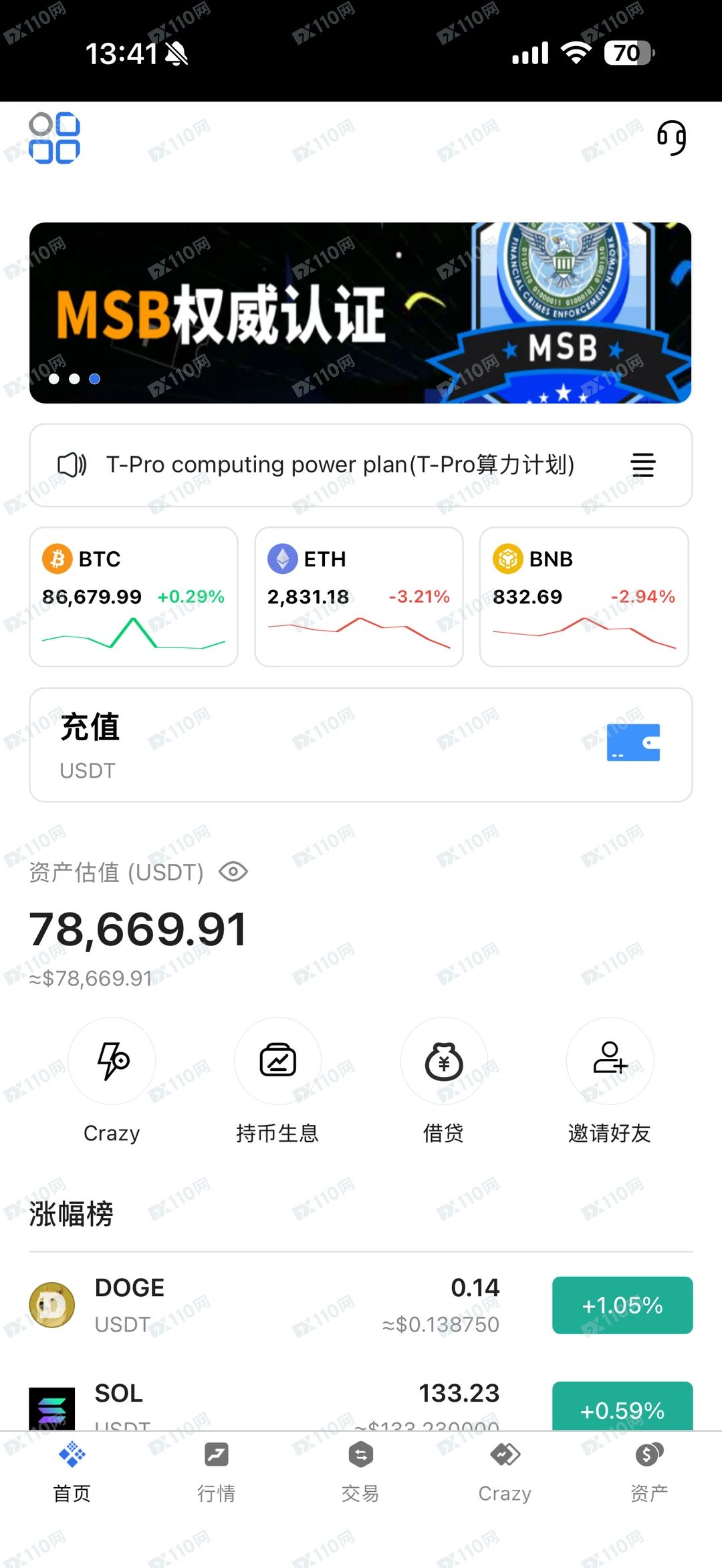Viewport: 722px width, 1568px height.
Task: Select the third carousel dot
Action: point(94,379)
